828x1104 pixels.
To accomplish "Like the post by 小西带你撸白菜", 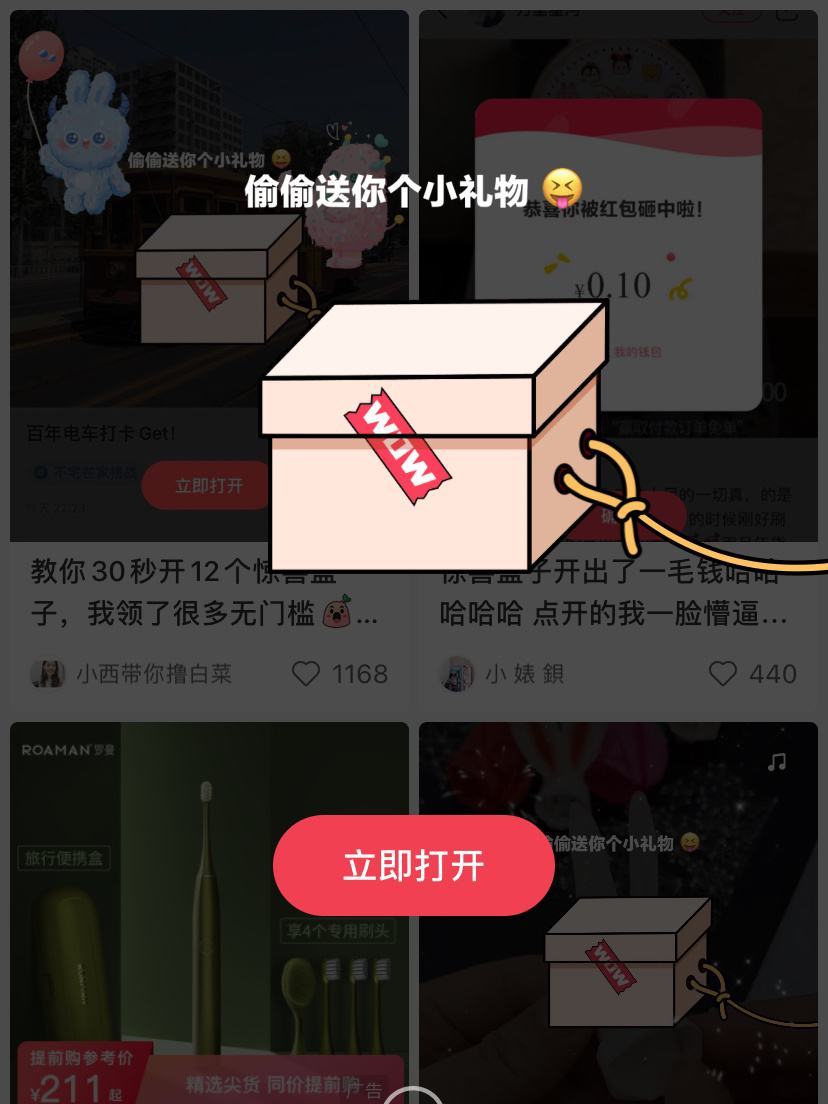I will 307,674.
